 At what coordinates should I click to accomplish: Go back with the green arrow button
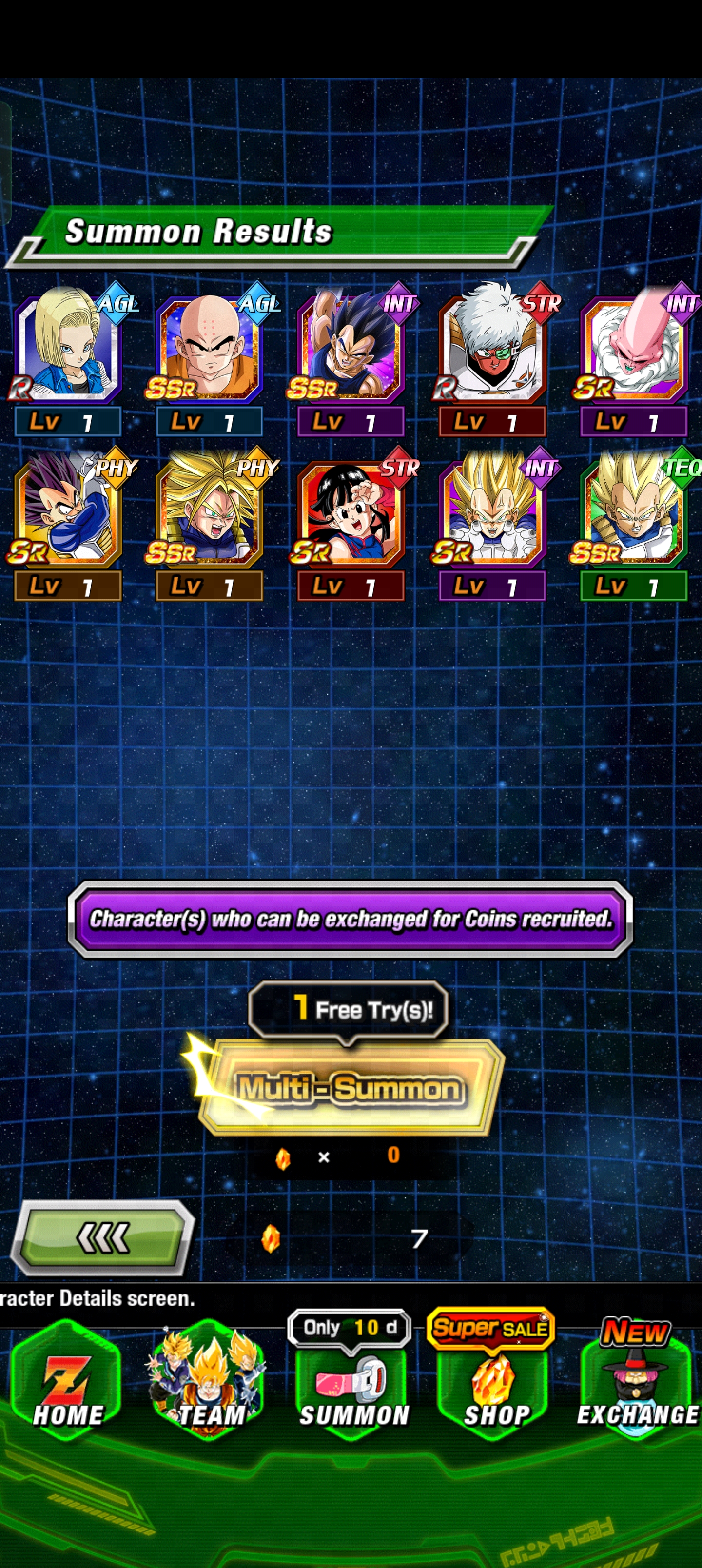[x=103, y=1238]
